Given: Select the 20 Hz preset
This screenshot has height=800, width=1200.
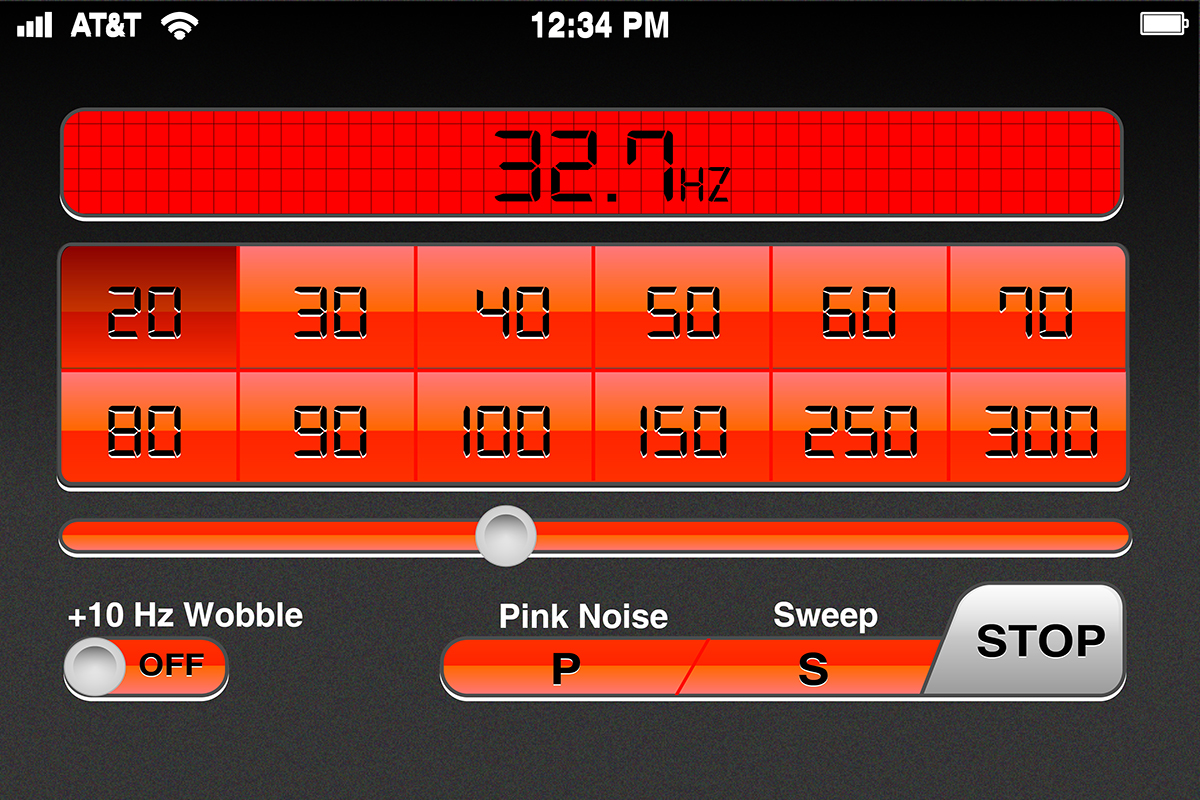Looking at the screenshot, I should tap(149, 309).
